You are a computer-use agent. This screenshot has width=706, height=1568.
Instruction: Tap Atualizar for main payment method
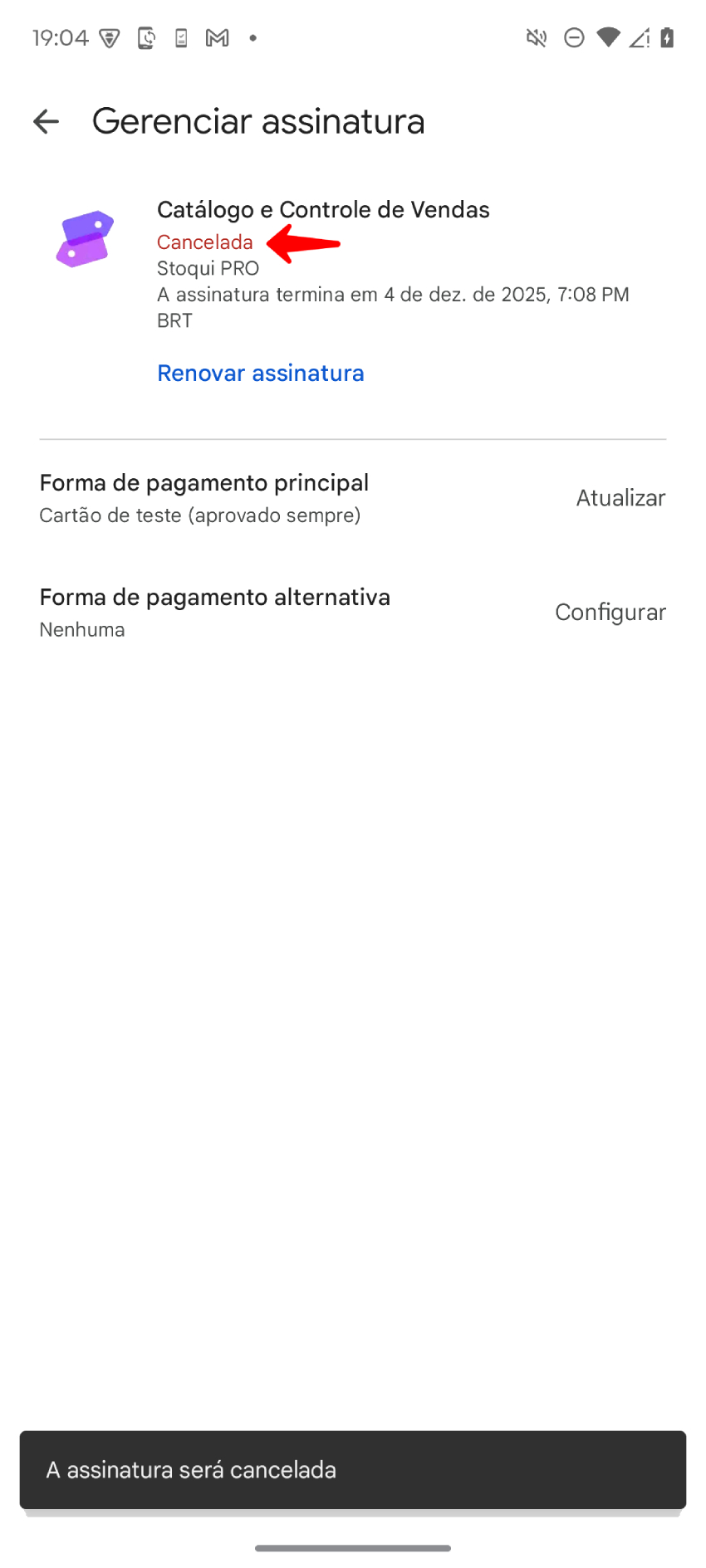coord(620,498)
